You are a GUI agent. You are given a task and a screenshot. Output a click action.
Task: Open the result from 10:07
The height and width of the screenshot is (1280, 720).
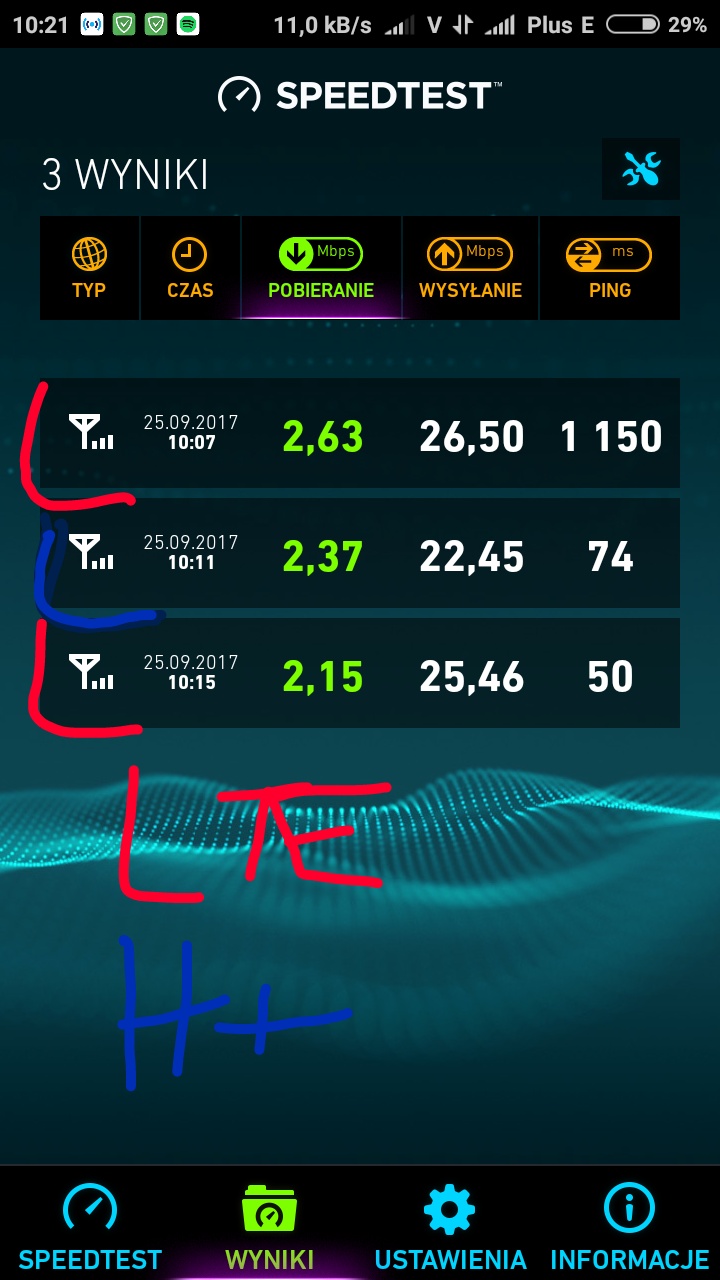tap(360, 434)
